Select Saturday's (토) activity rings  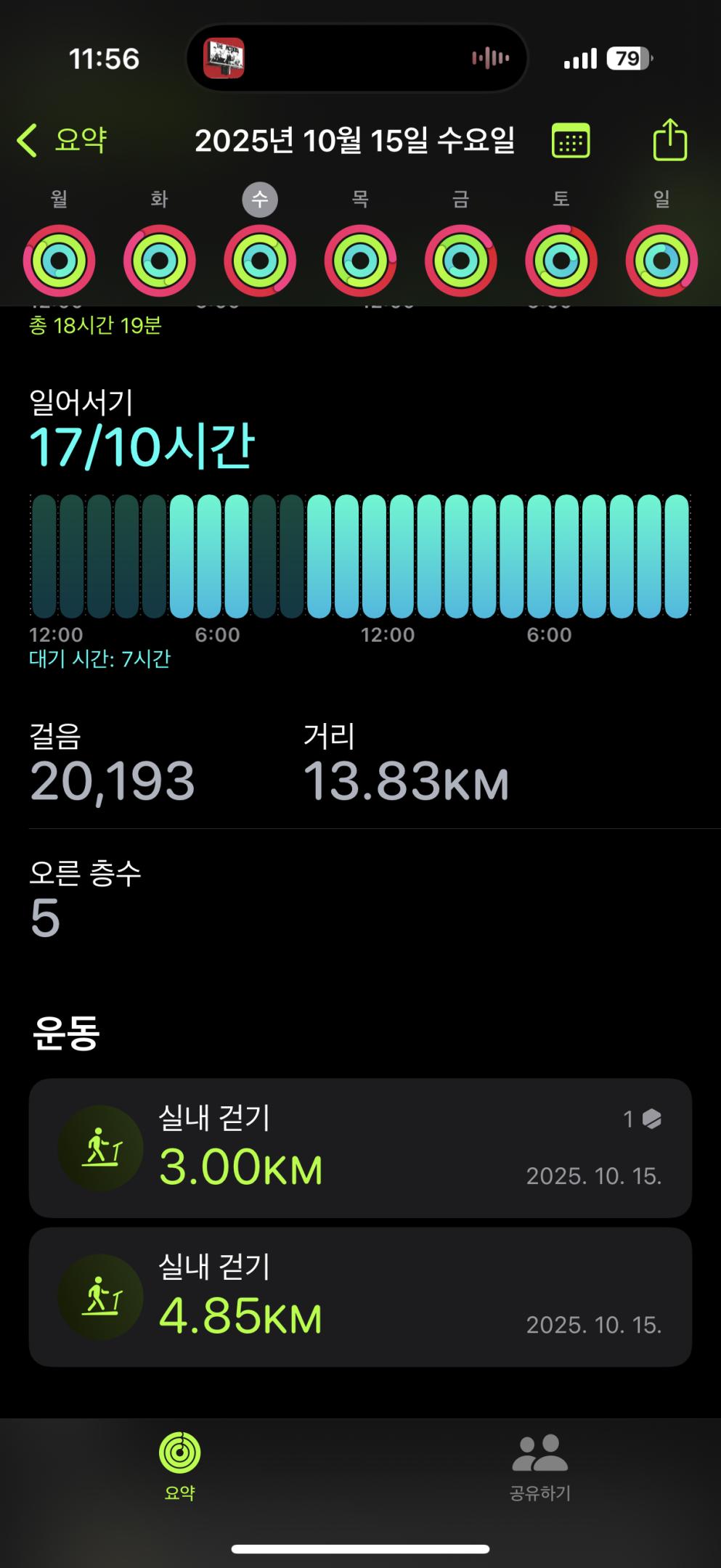coord(561,261)
